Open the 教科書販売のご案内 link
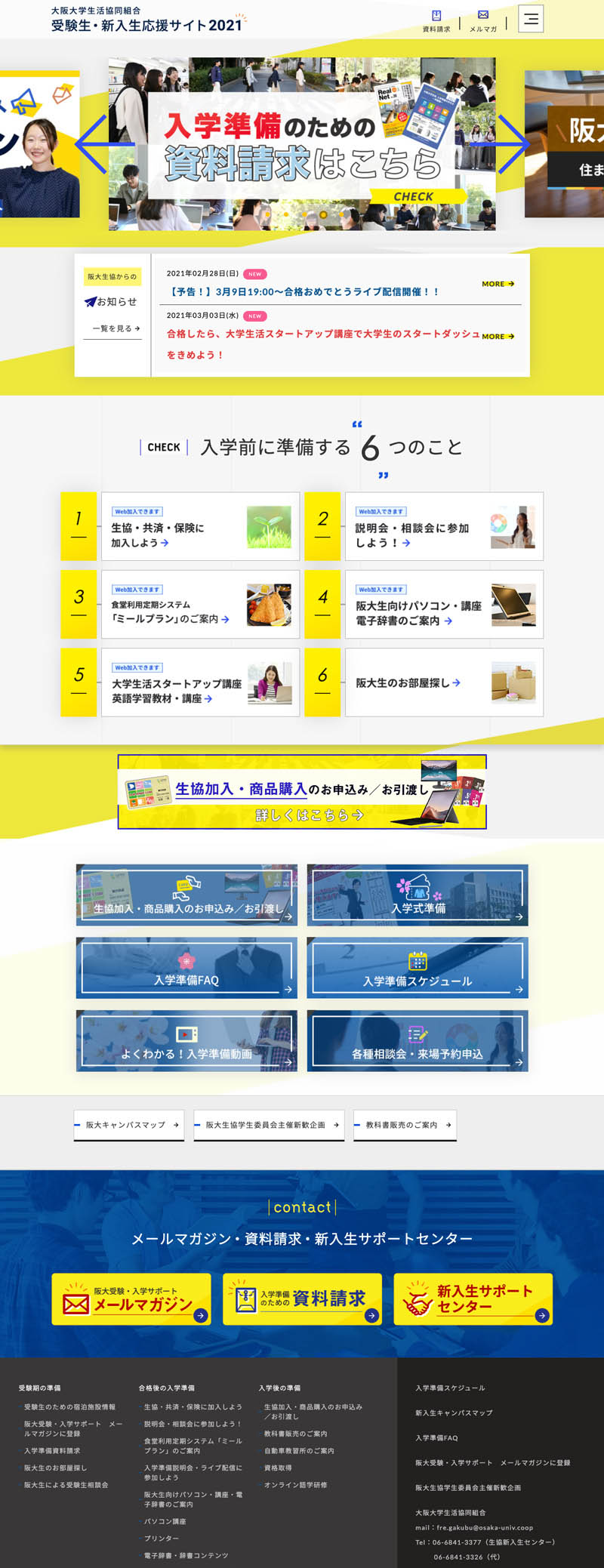 [x=405, y=1125]
